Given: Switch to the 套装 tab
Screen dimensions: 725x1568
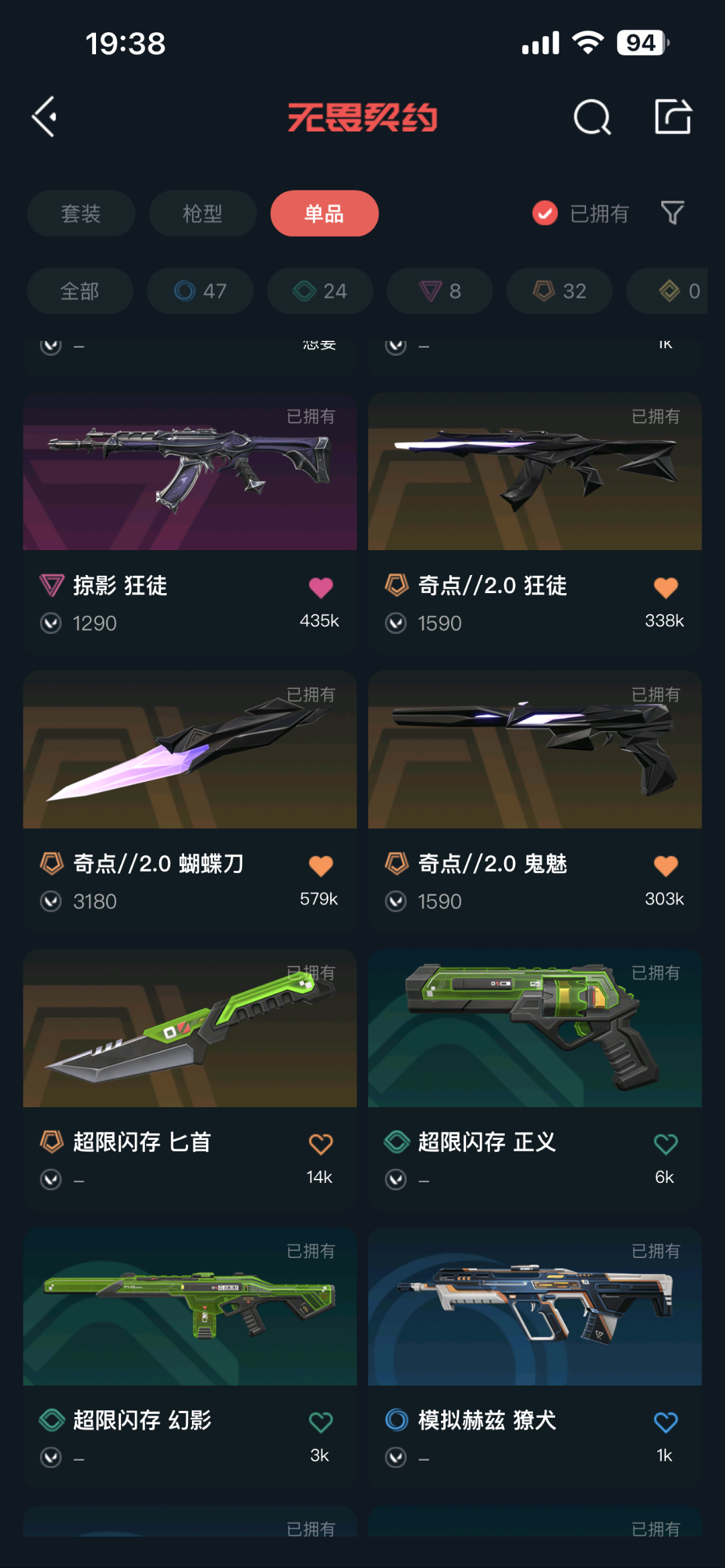Looking at the screenshot, I should pos(81,213).
